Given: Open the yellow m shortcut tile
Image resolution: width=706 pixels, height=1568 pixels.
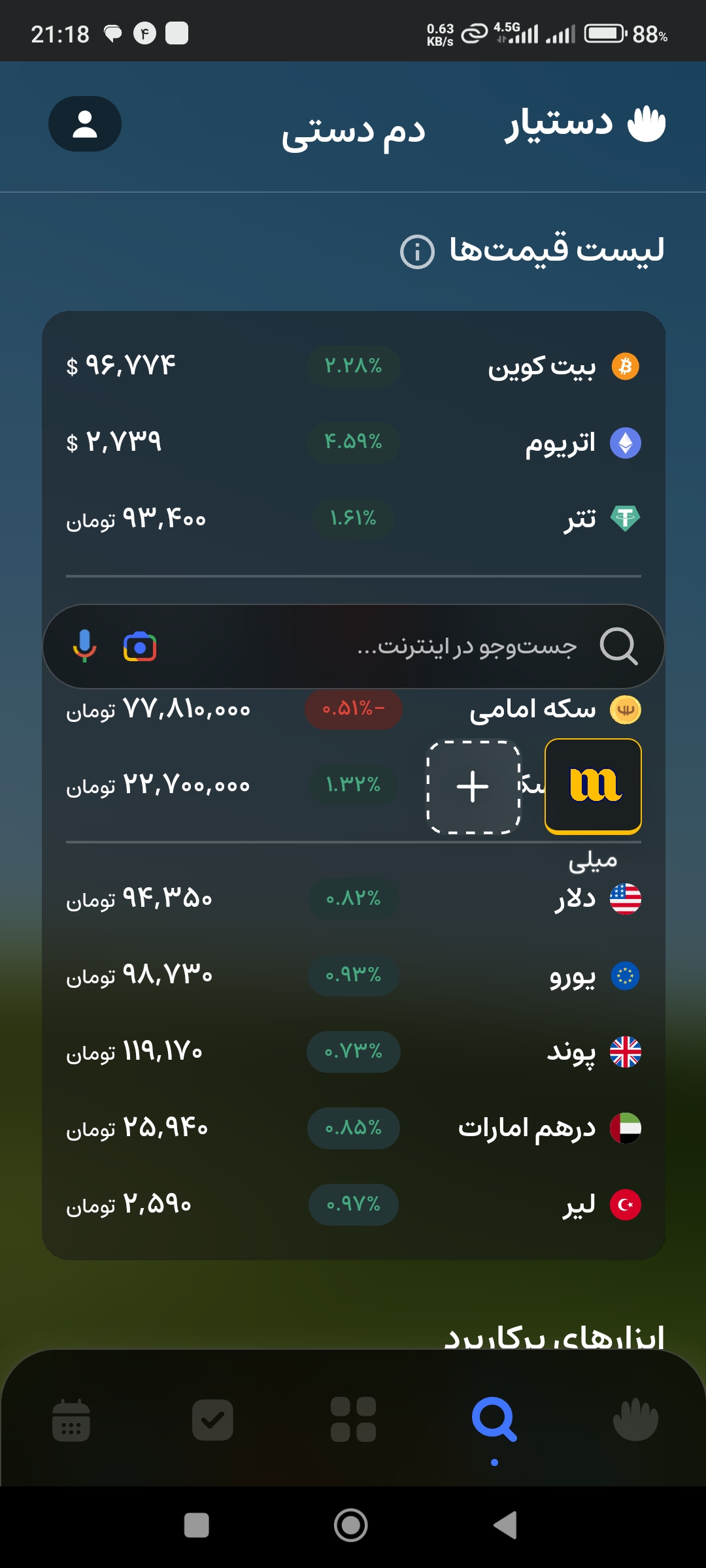Looking at the screenshot, I should (593, 786).
